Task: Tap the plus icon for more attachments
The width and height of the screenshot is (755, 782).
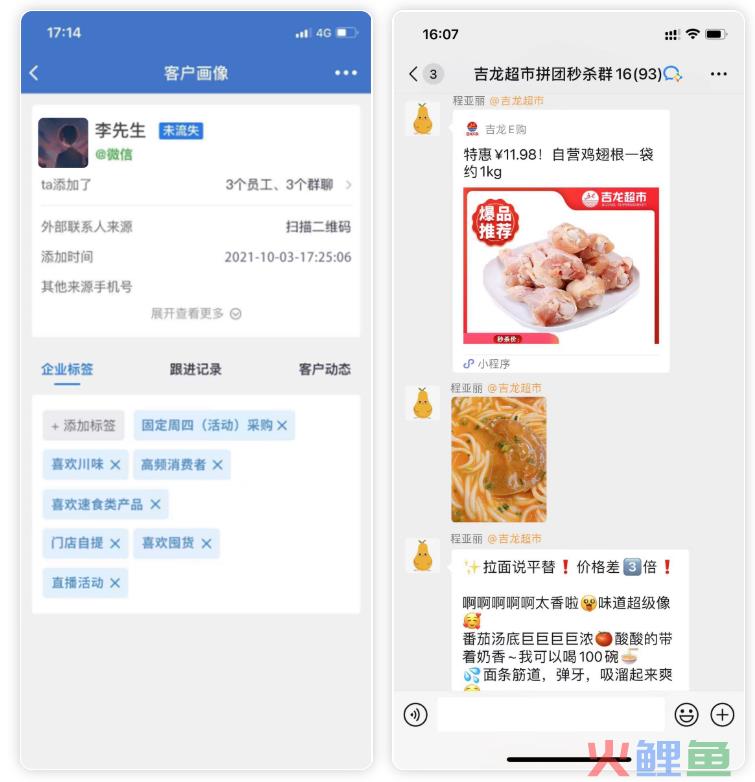Action: click(x=722, y=715)
